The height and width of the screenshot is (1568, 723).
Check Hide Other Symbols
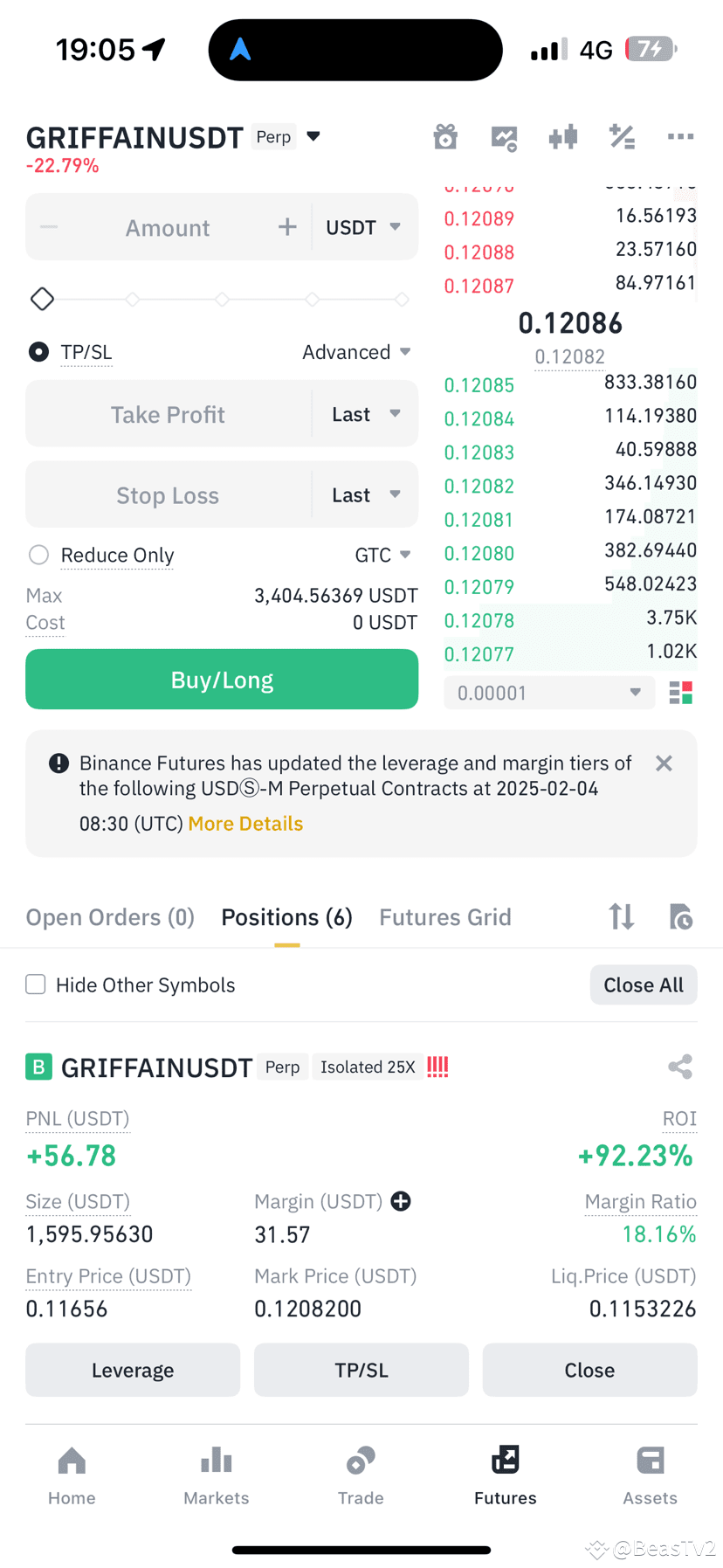[35, 984]
